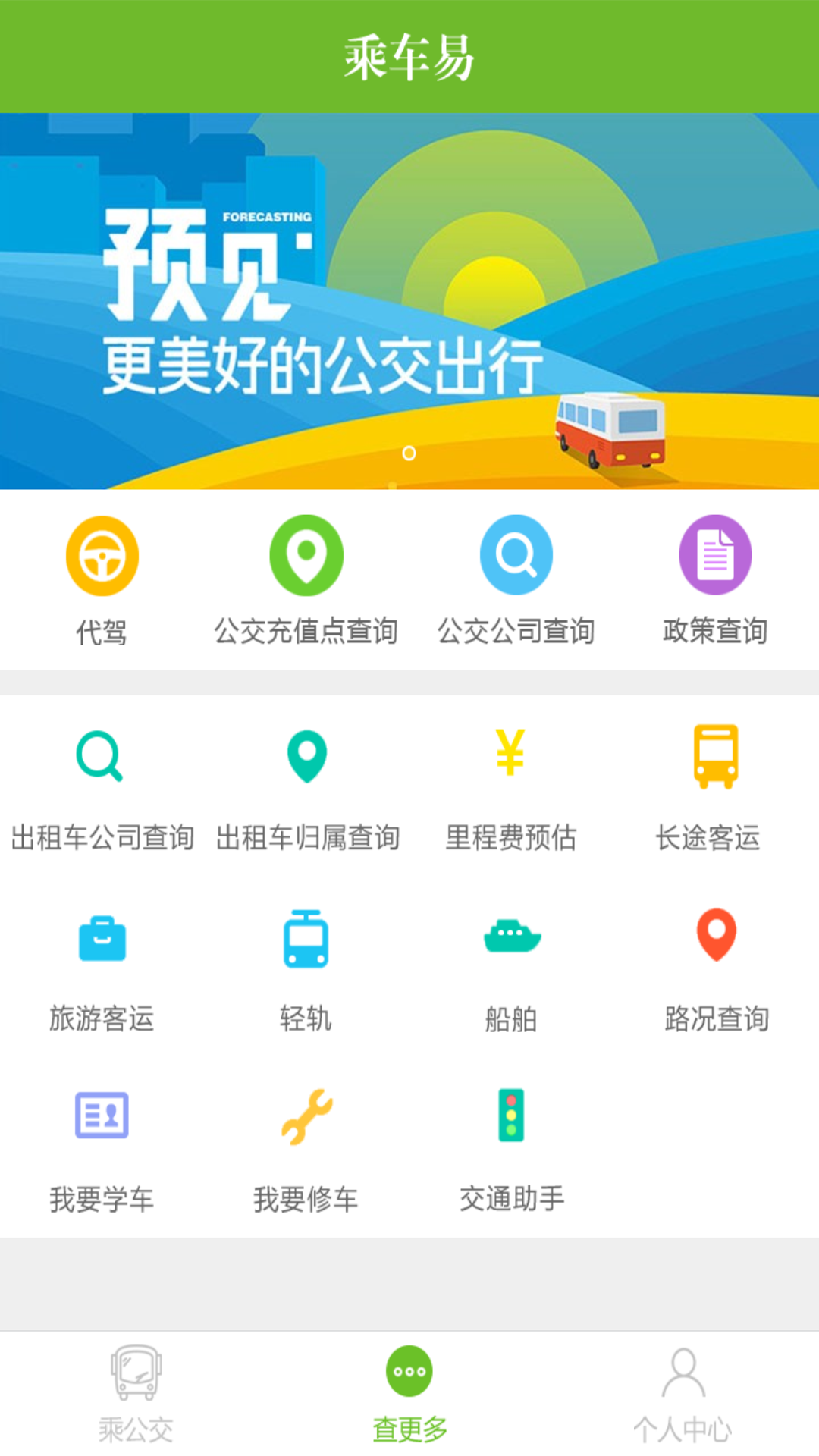Open the 预见 forecasting promotional banner

coord(409,303)
